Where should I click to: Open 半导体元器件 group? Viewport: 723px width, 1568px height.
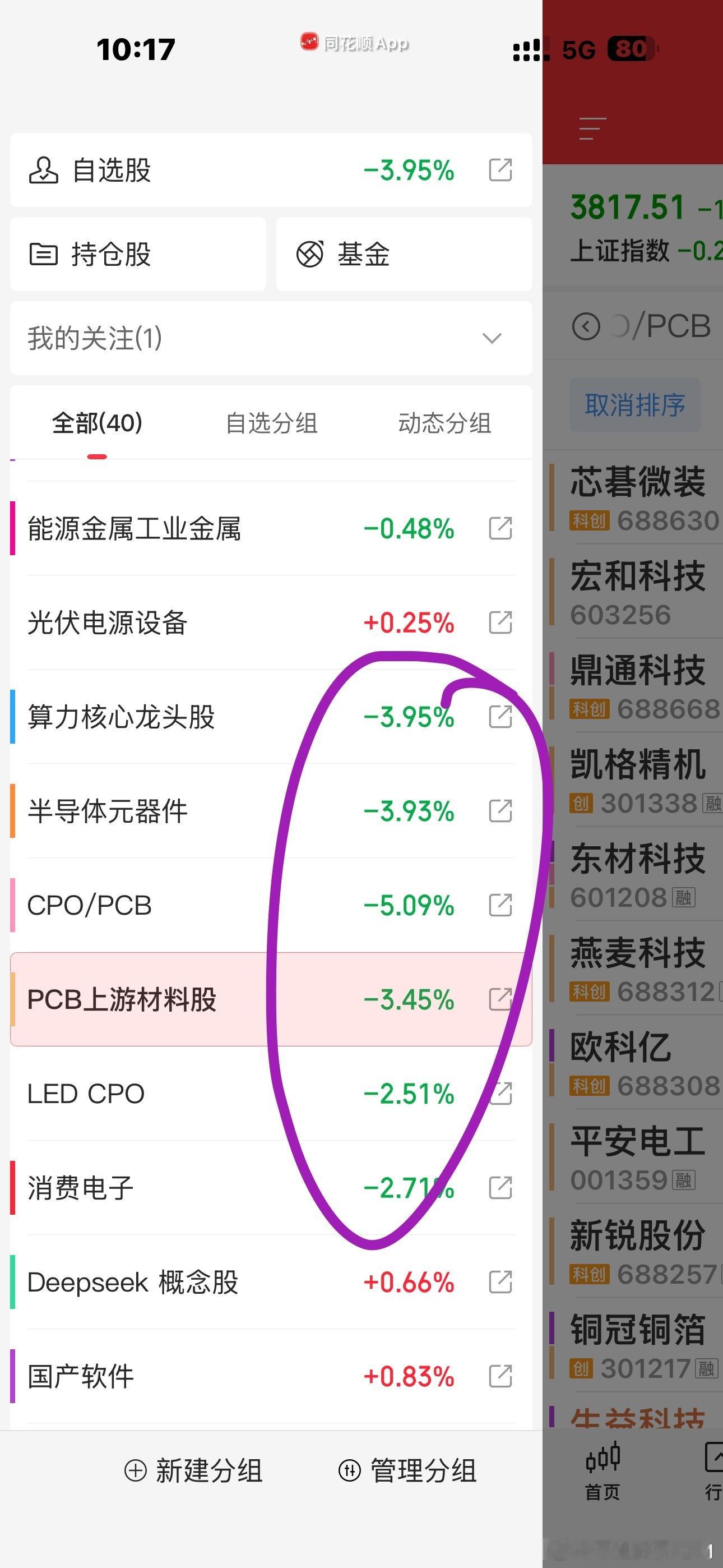point(271,811)
